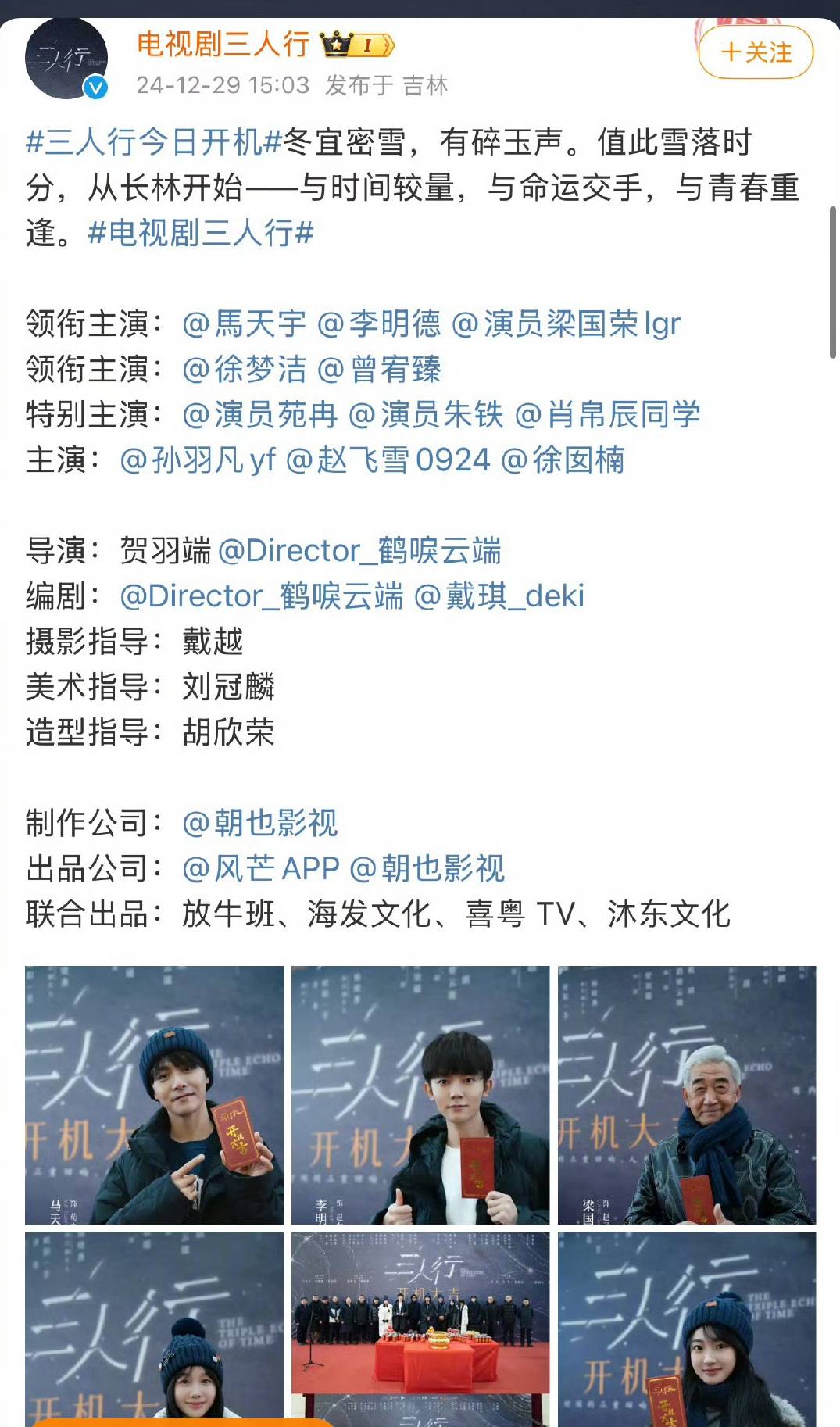Viewport: 840px width, 1427px height.
Task: Open the @徐囡楠 mention
Action: (x=563, y=460)
